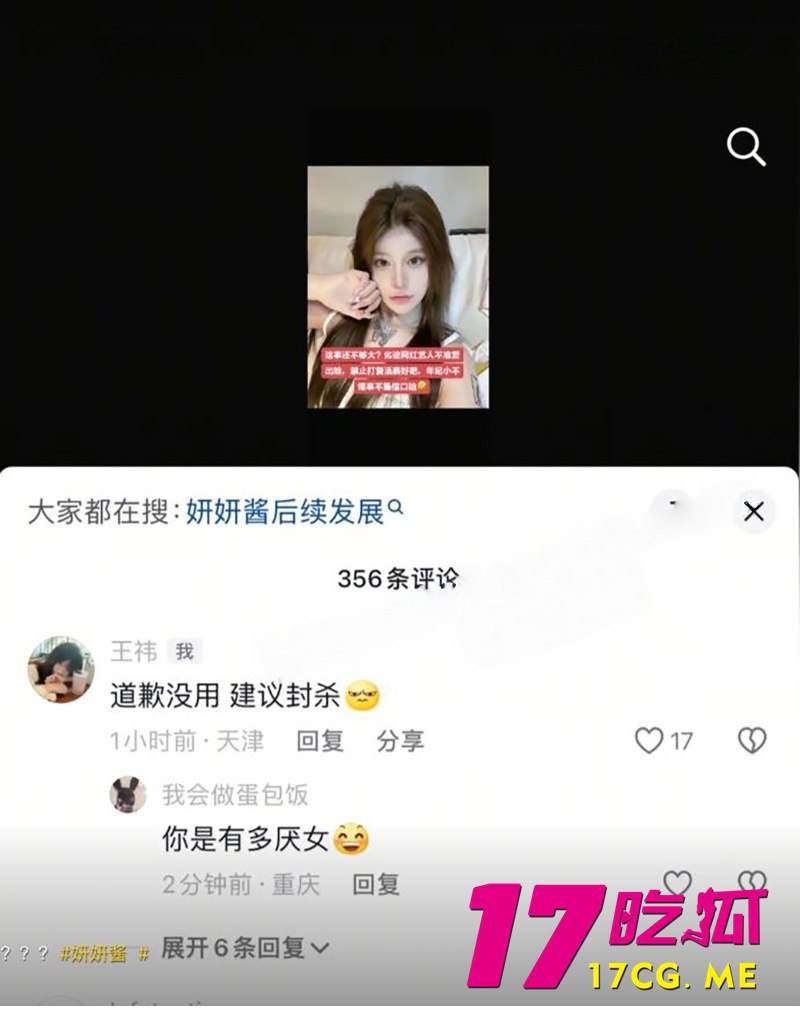Reply to 王祎's comment

tap(320, 741)
